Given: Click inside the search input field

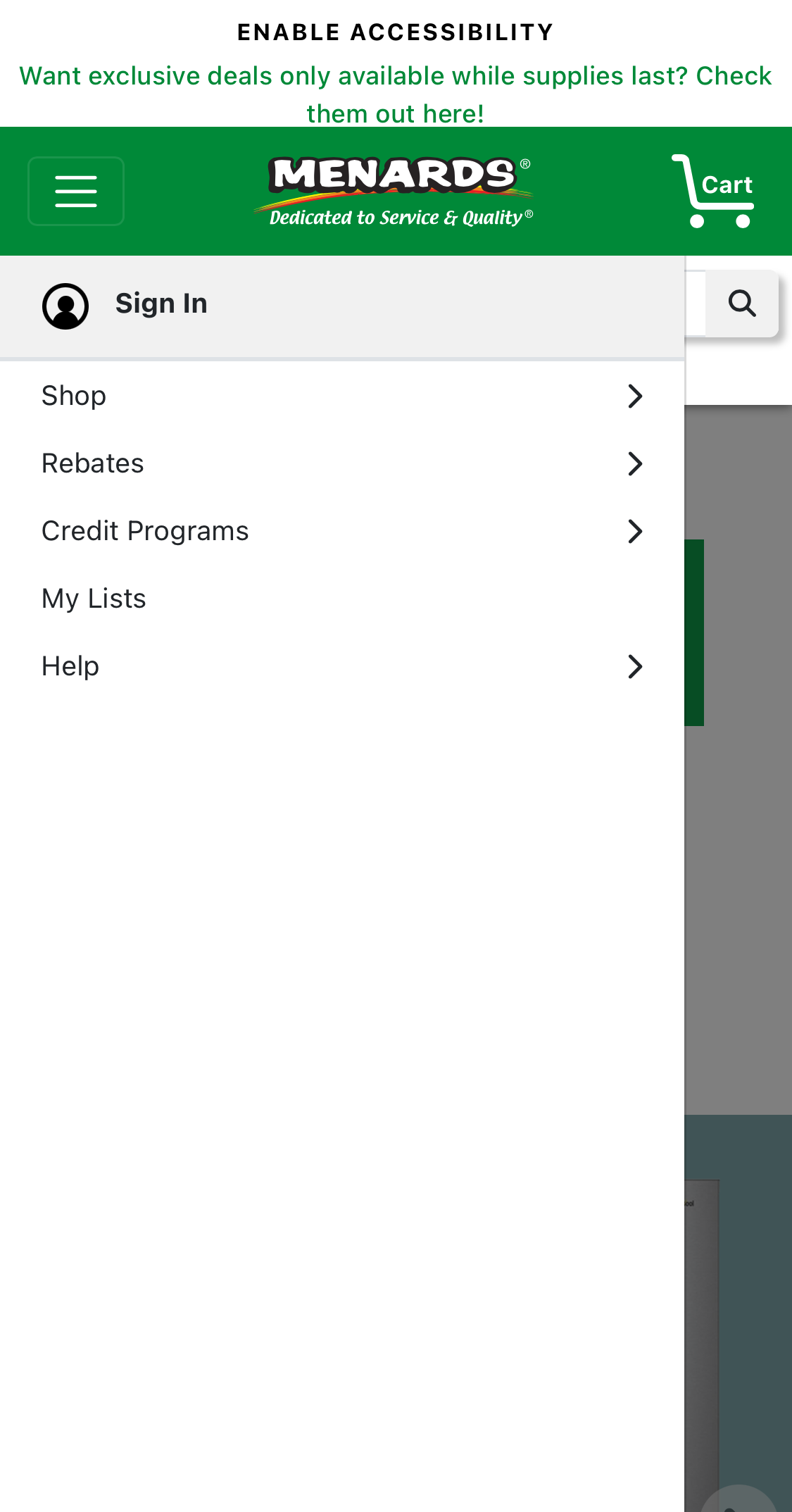Looking at the screenshot, I should [697, 303].
